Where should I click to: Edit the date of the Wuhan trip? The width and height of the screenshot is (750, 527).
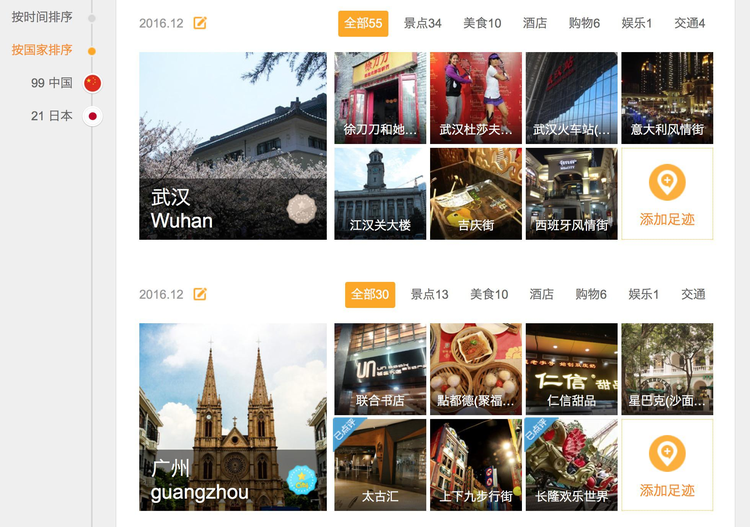coord(200,23)
